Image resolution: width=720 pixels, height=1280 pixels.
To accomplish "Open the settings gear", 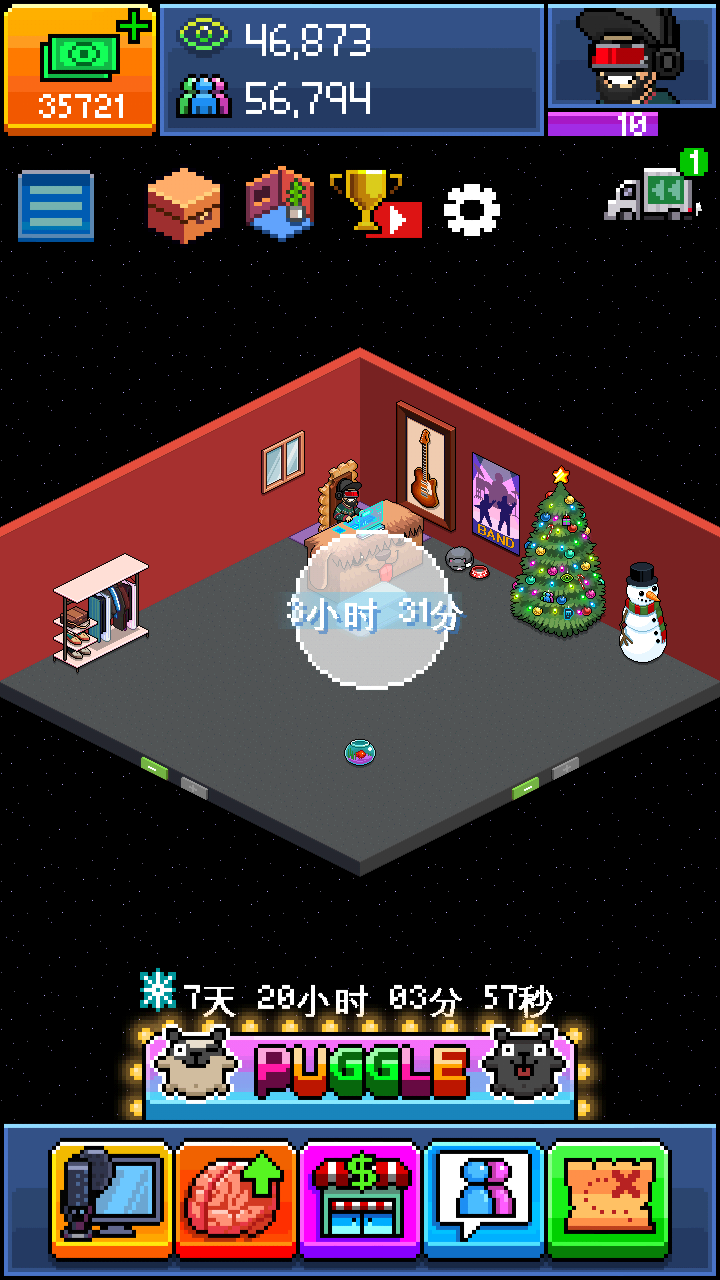I will tap(471, 208).
